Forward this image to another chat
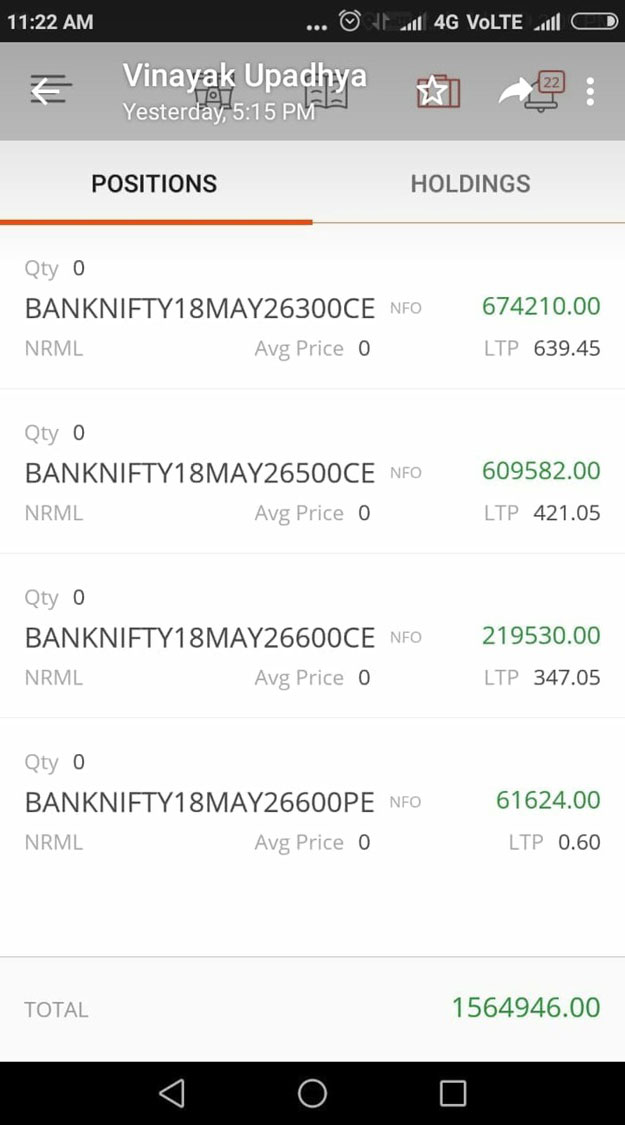Image resolution: width=625 pixels, height=1125 pixels. pyautogui.click(x=516, y=91)
